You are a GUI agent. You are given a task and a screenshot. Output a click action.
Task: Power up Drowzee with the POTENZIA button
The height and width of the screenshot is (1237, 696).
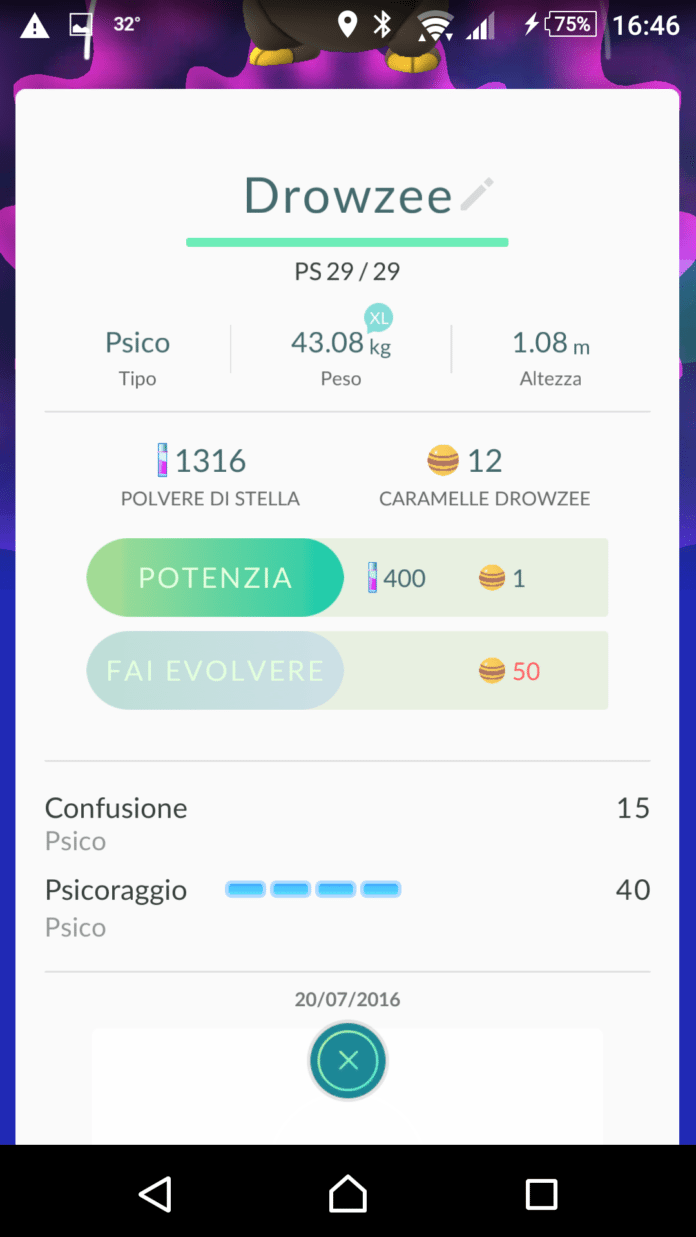[x=215, y=578]
